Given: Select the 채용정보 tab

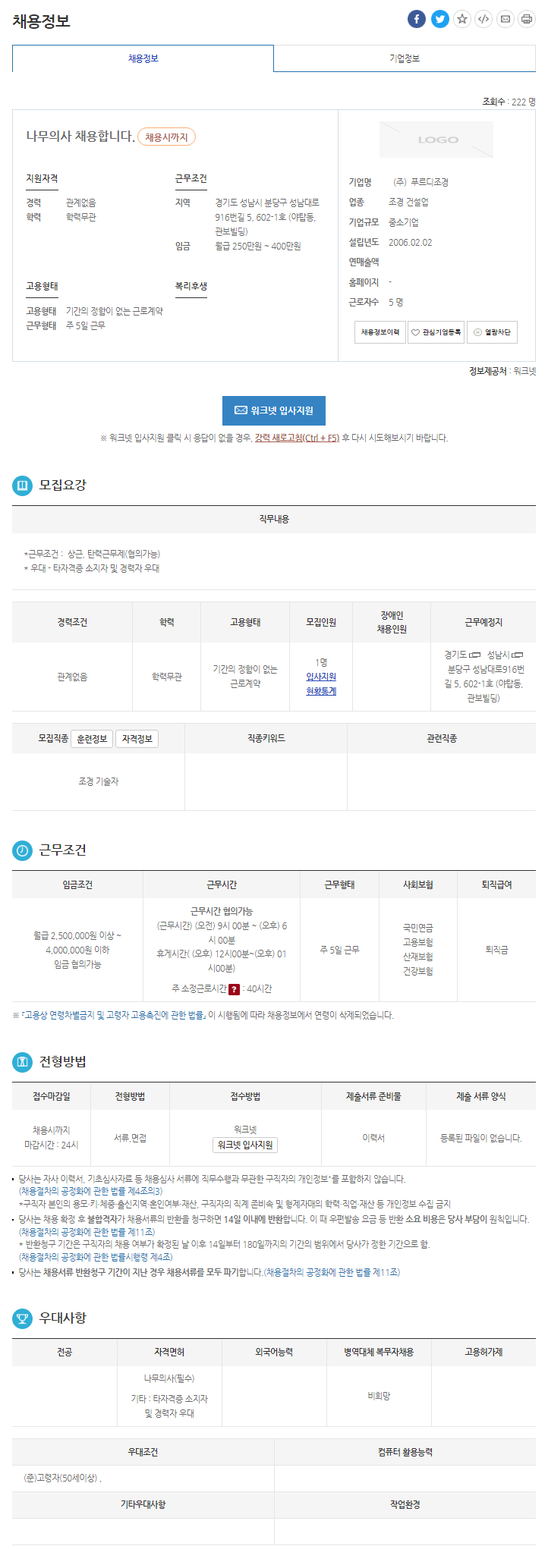Looking at the screenshot, I should pyautogui.click(x=143, y=58).
